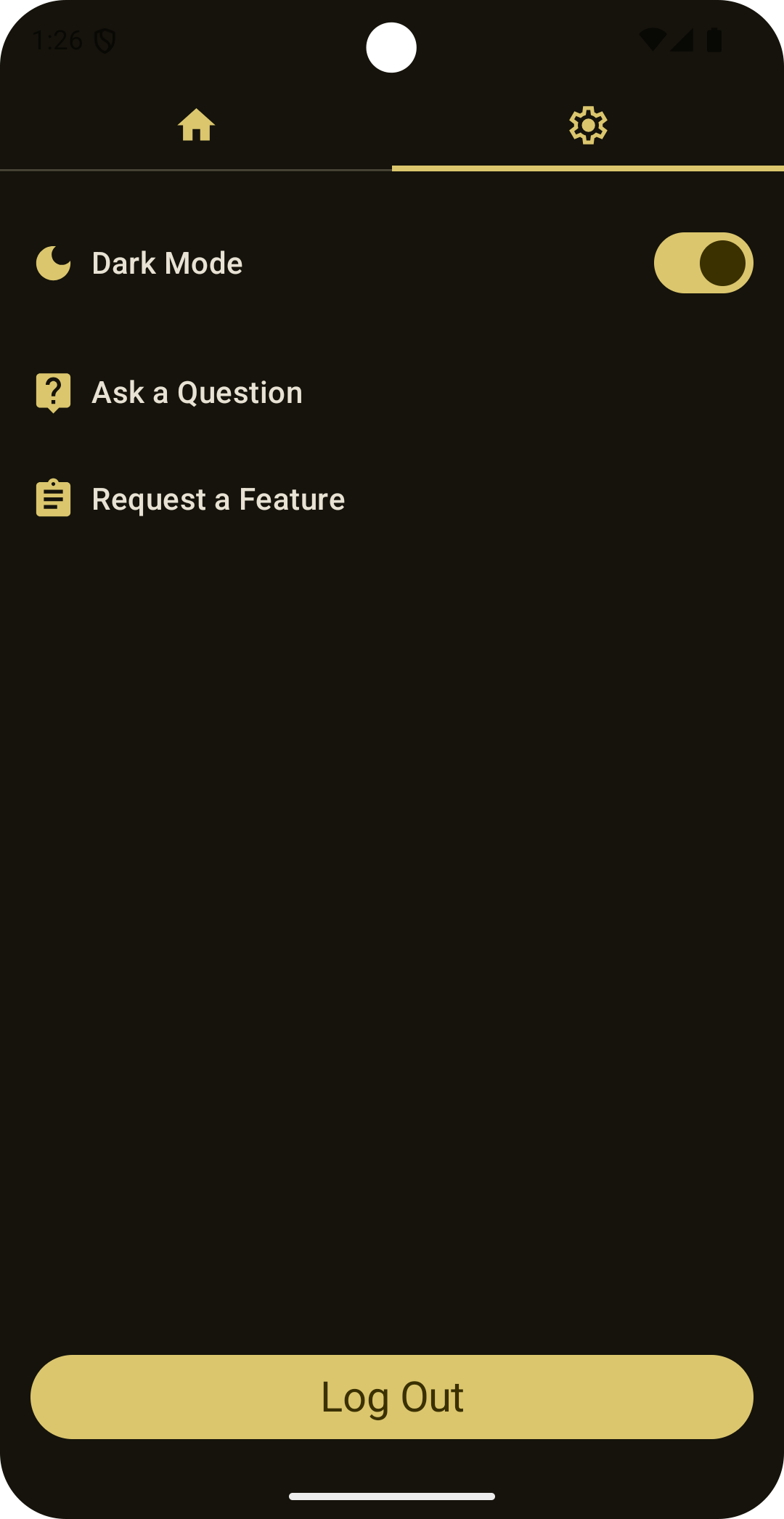784x1519 pixels.
Task: Click the Dark Mode label text
Action: pos(166,263)
